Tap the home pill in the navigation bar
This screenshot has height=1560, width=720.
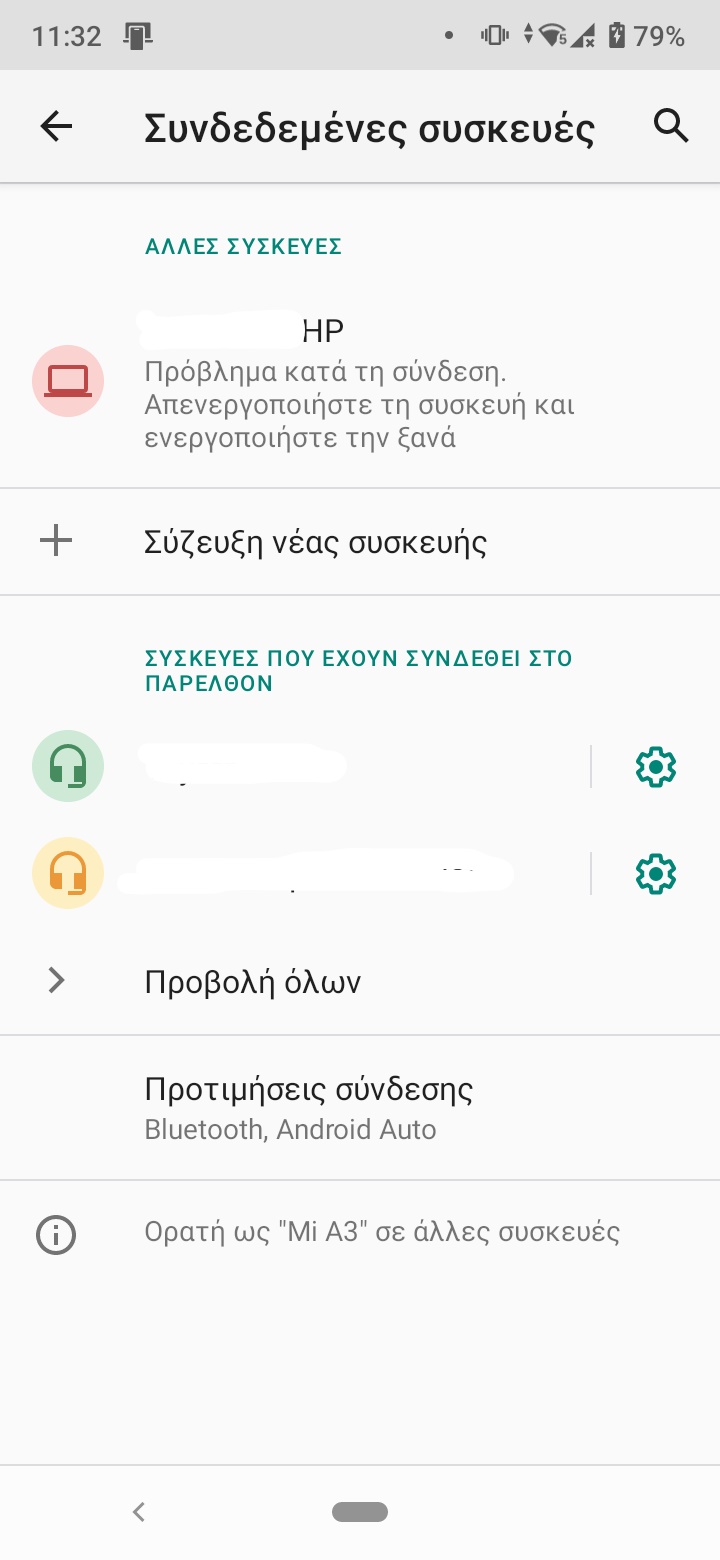point(360,1512)
